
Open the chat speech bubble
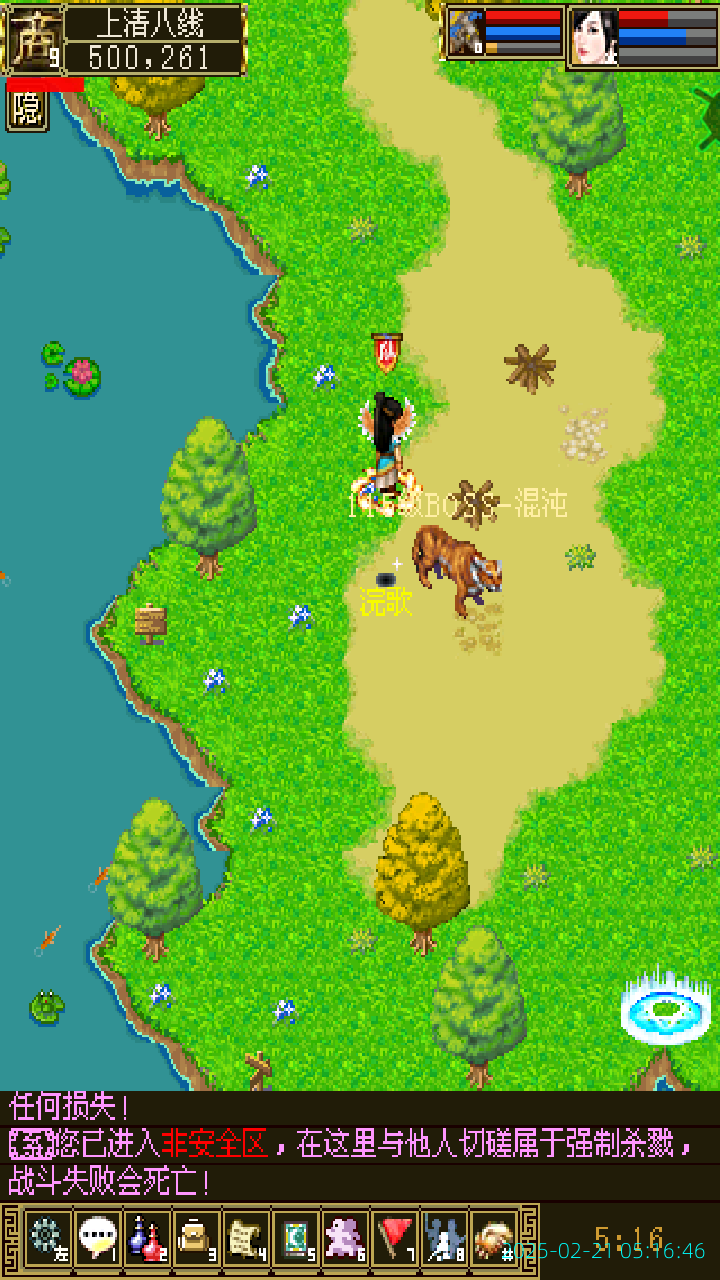tap(97, 1238)
